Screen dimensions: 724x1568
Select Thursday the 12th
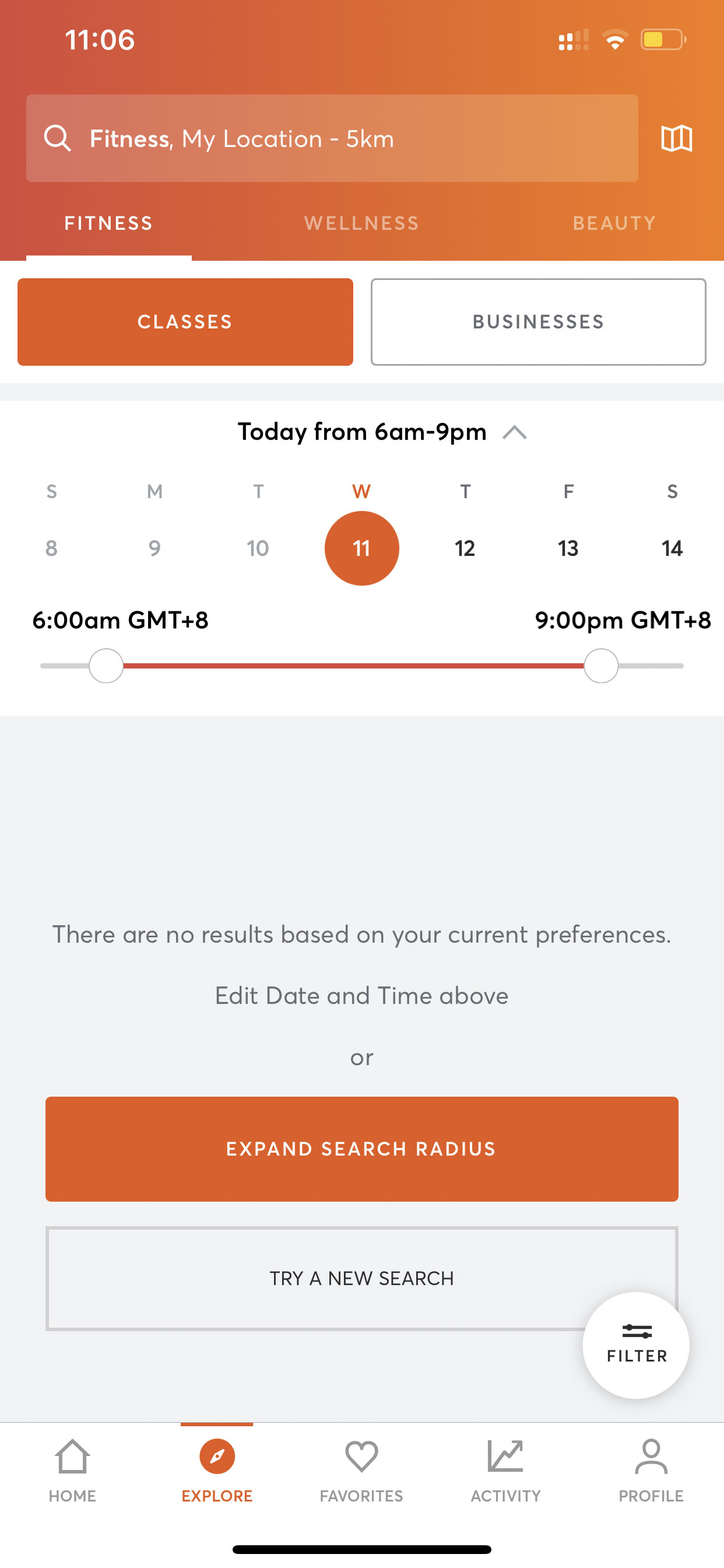tap(465, 548)
